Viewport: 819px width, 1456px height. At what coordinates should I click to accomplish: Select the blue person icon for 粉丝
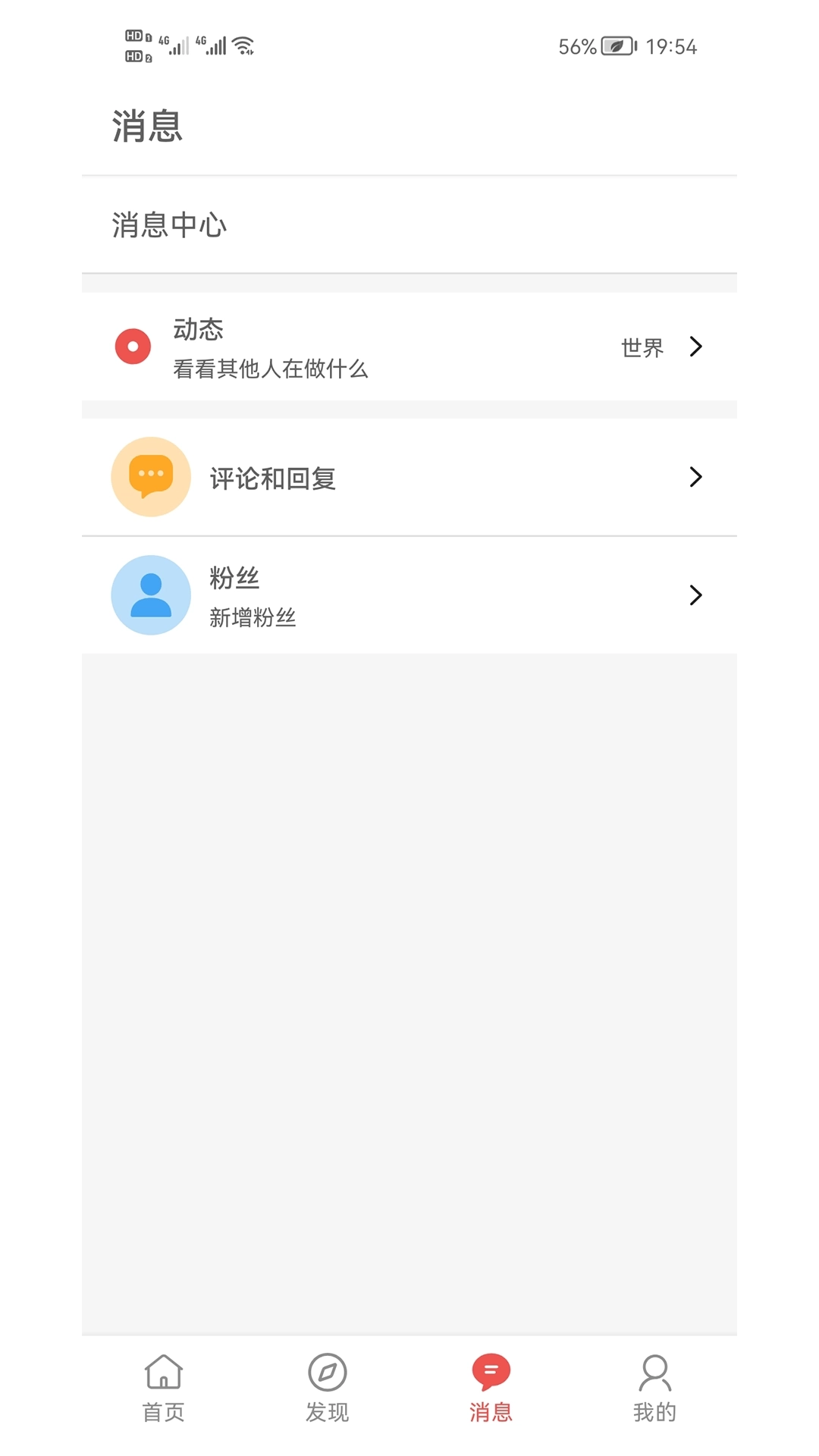[x=150, y=595]
